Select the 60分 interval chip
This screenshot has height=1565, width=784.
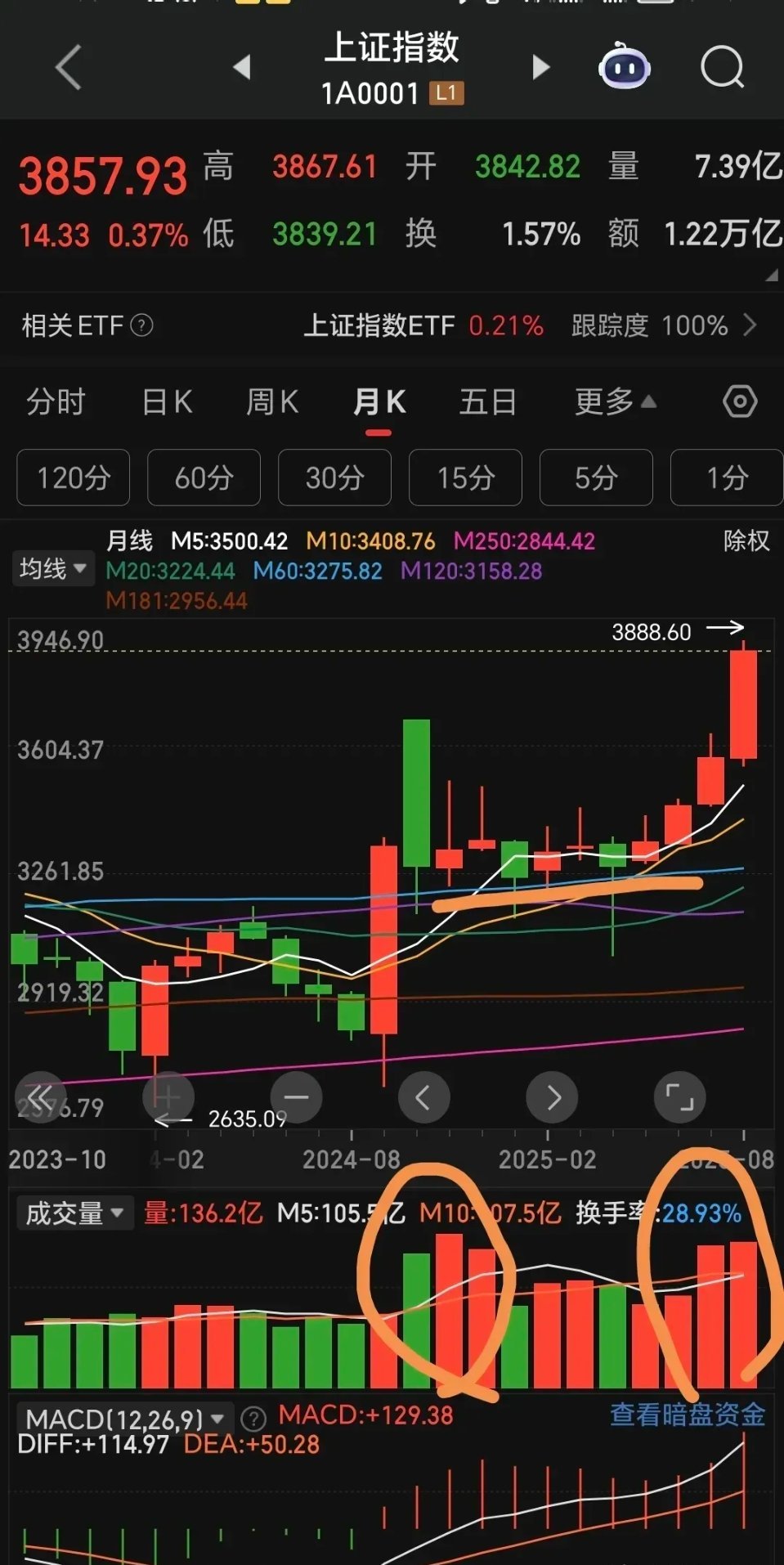point(204,478)
